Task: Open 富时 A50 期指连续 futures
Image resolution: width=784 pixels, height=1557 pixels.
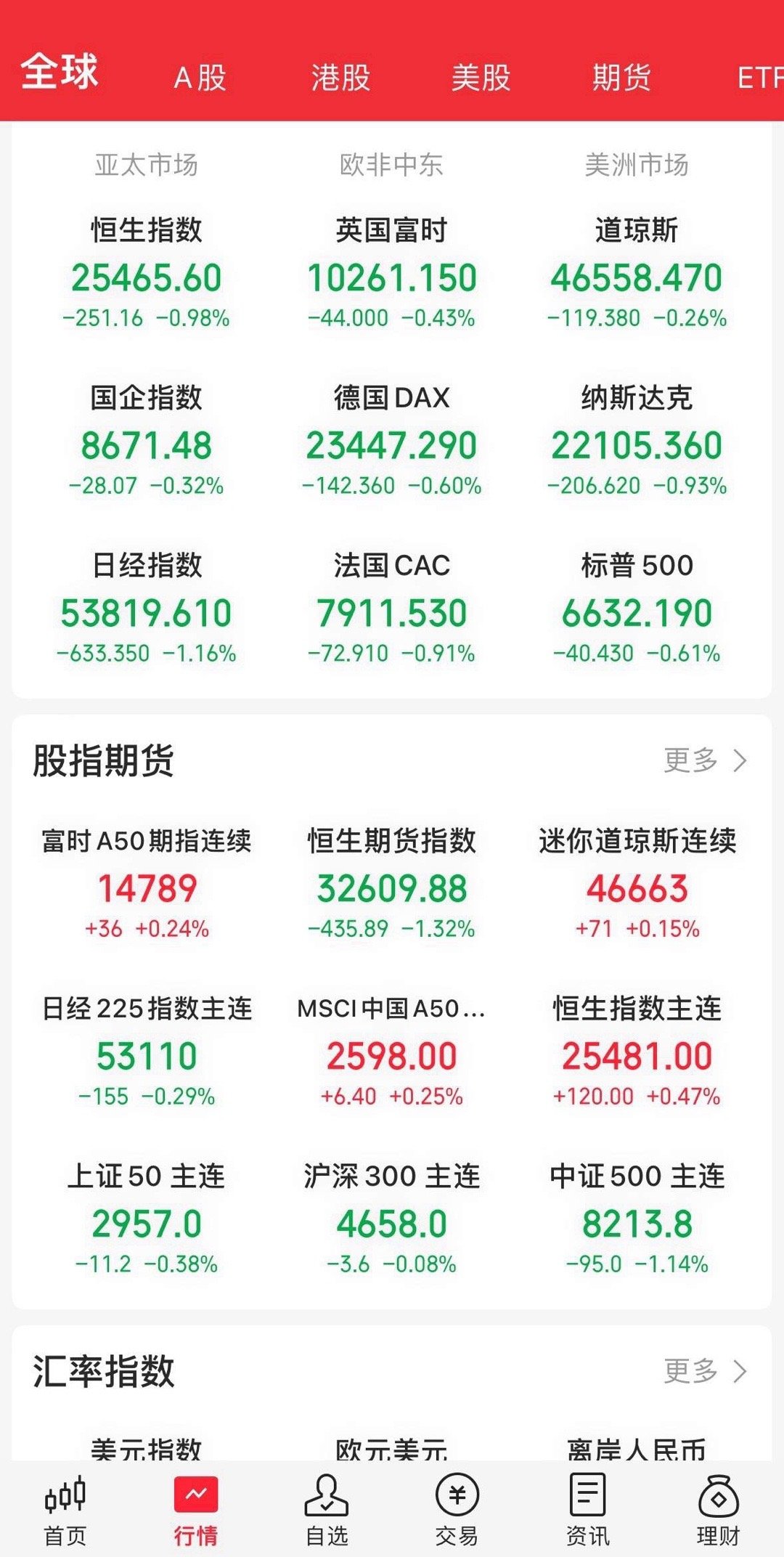Action: coord(147,884)
